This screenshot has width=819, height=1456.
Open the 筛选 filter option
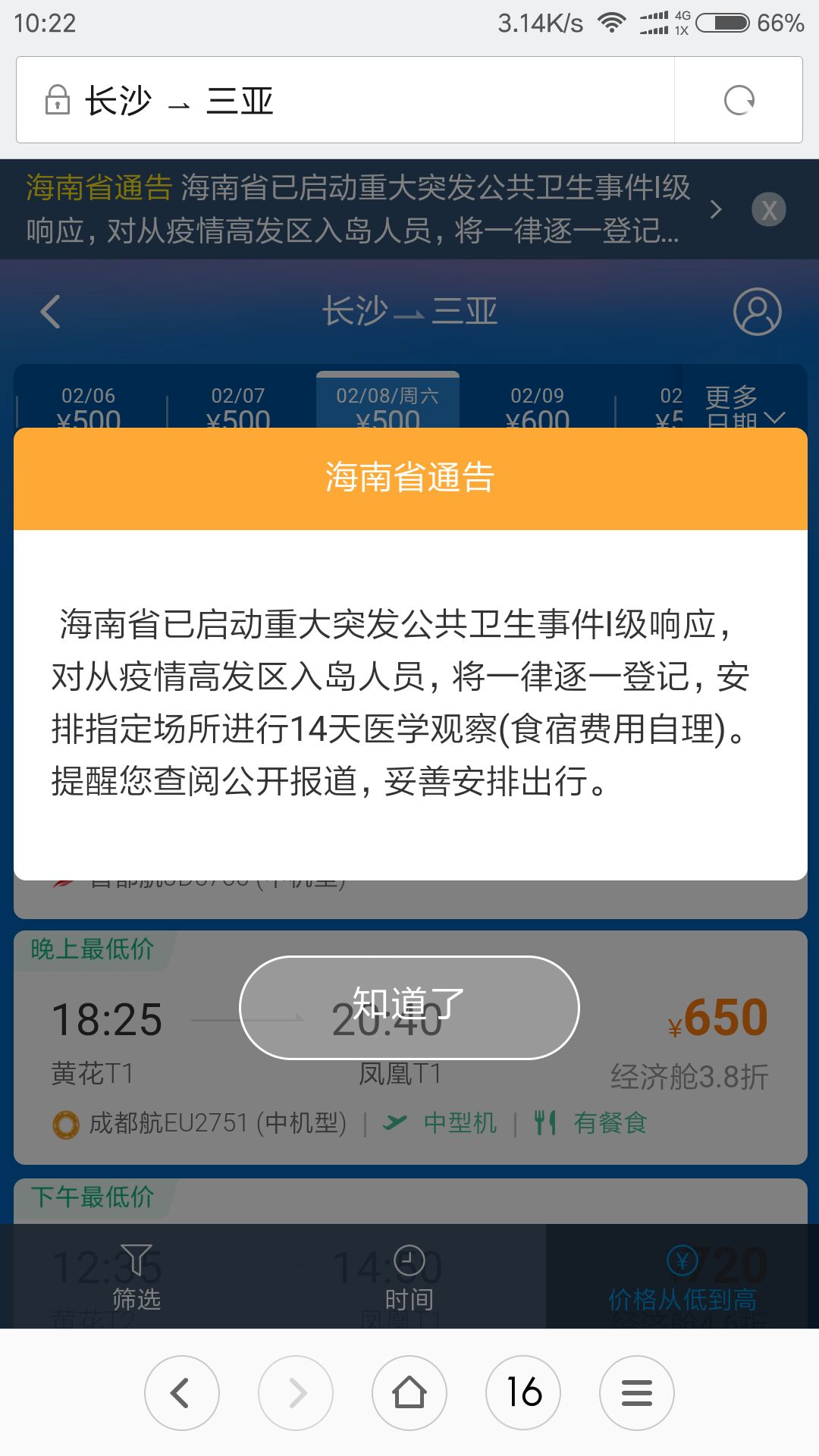(136, 1277)
